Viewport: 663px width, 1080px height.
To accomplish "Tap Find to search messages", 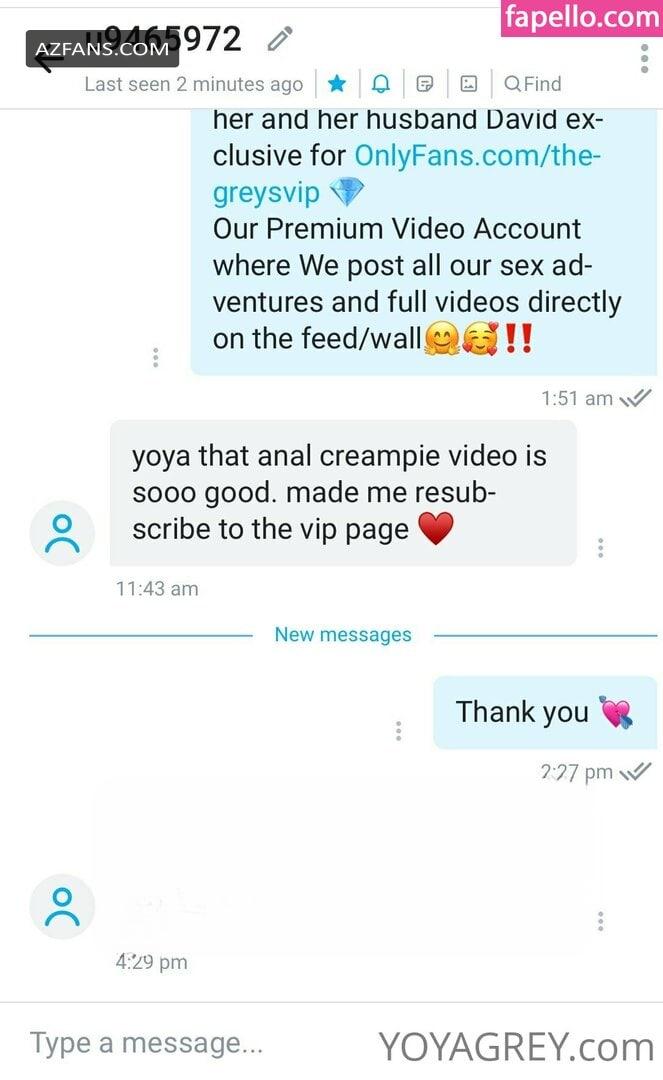I will (533, 84).
